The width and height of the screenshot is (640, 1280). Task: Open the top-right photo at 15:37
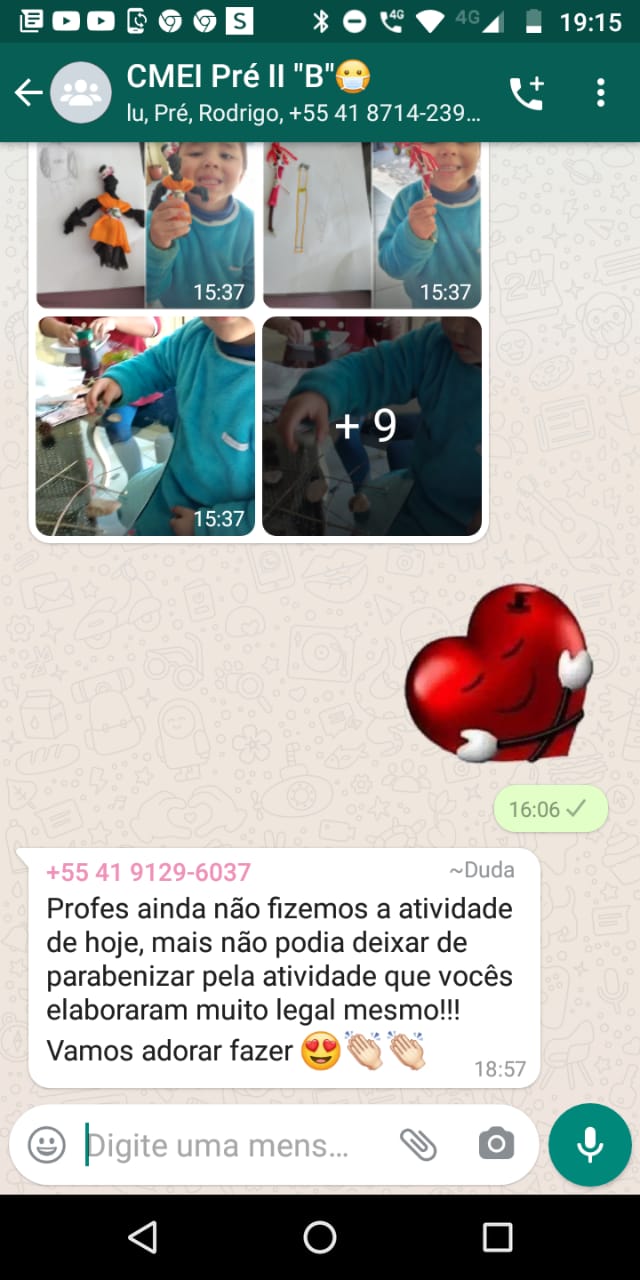(372, 224)
